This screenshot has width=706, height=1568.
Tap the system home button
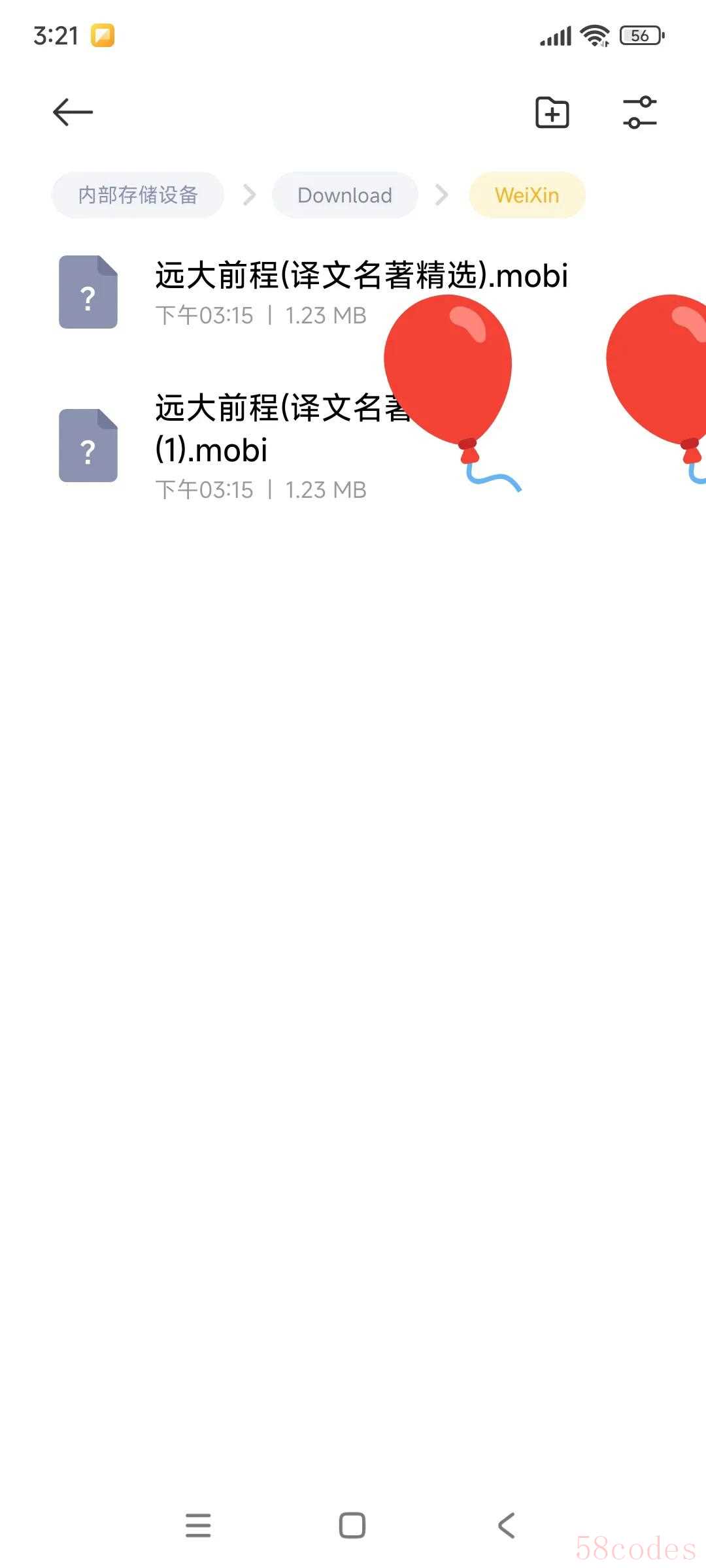[352, 1526]
